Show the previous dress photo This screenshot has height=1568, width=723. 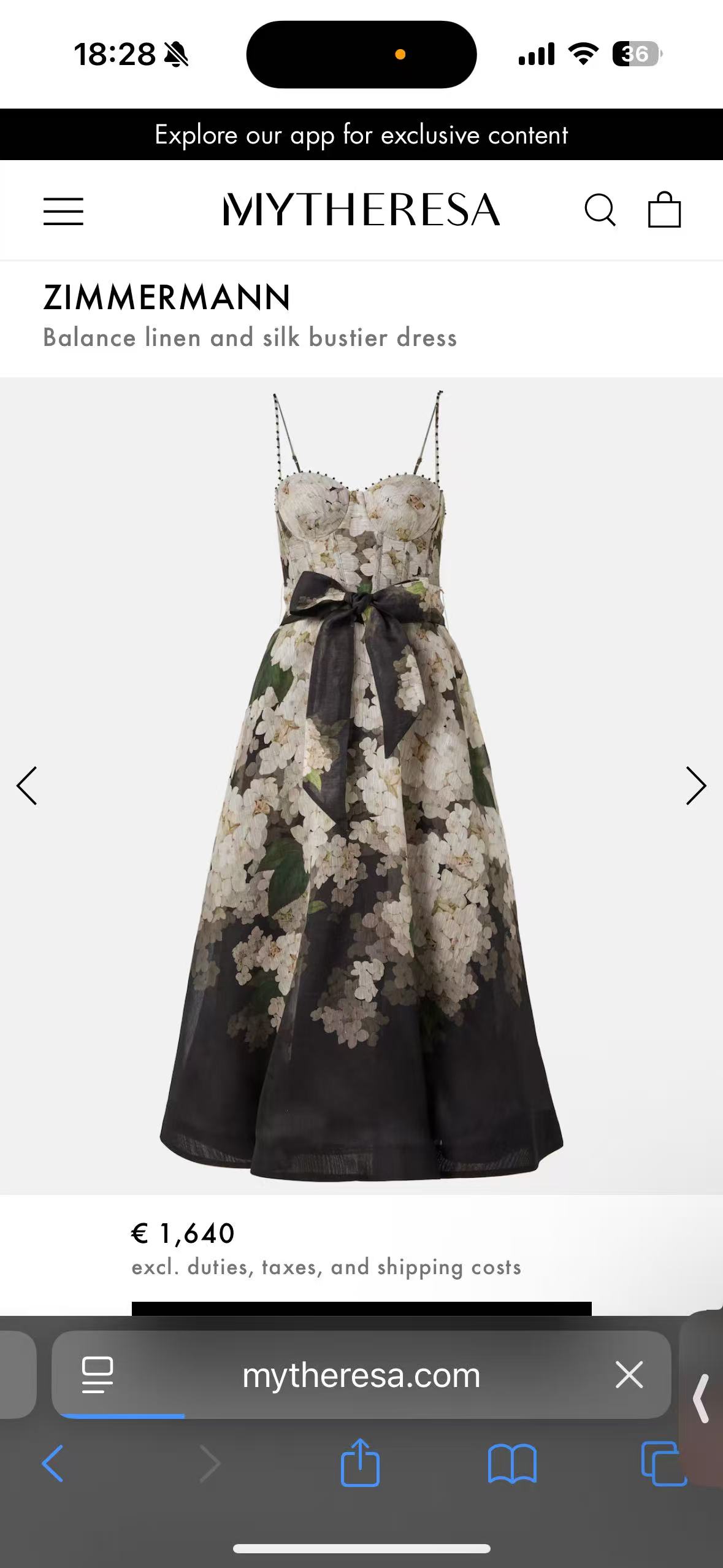click(27, 785)
